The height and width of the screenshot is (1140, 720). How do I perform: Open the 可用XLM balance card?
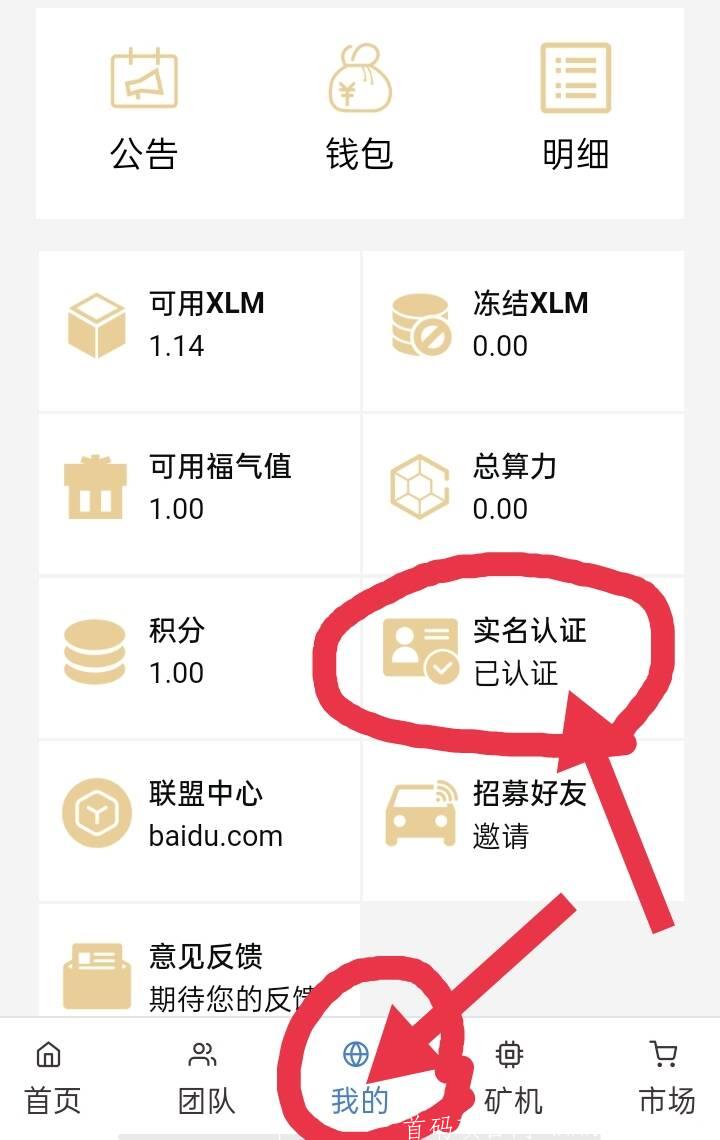click(199, 325)
